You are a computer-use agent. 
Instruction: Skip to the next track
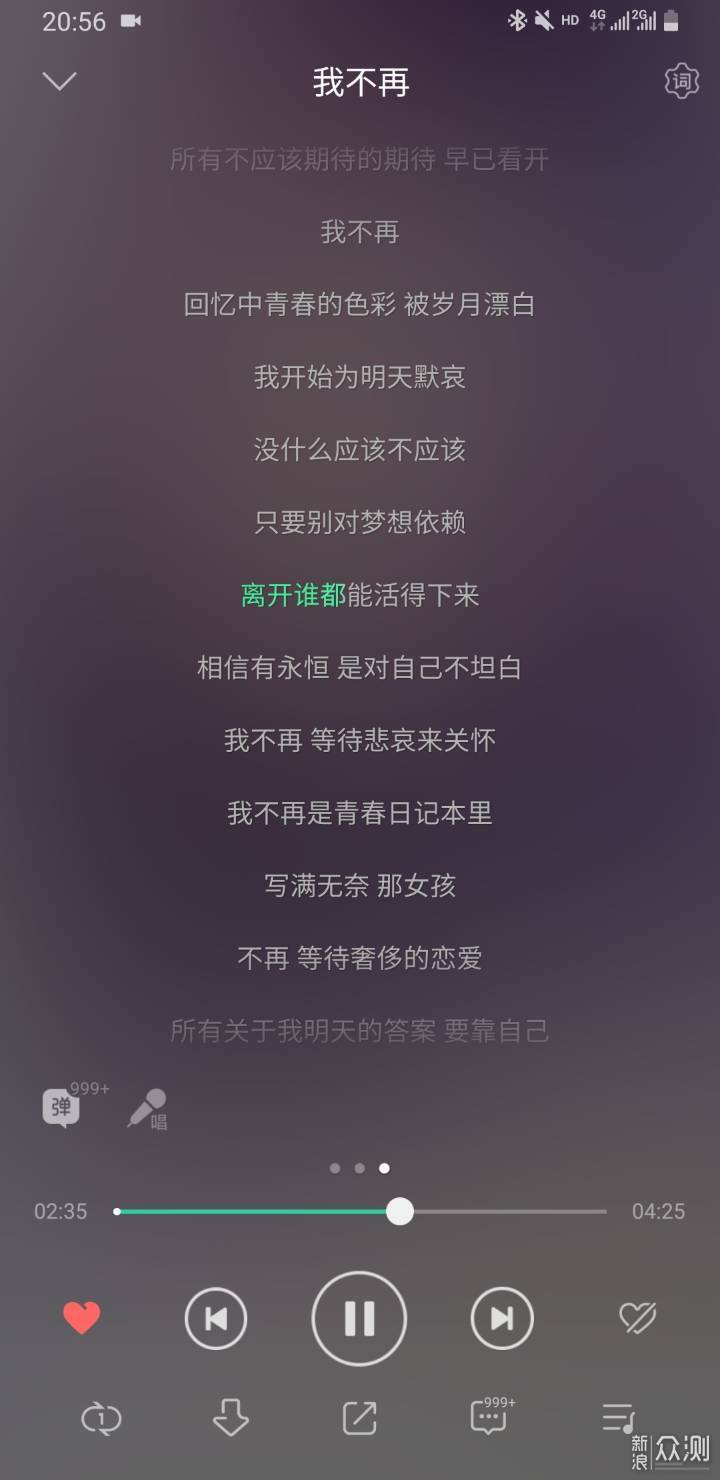coord(502,1319)
